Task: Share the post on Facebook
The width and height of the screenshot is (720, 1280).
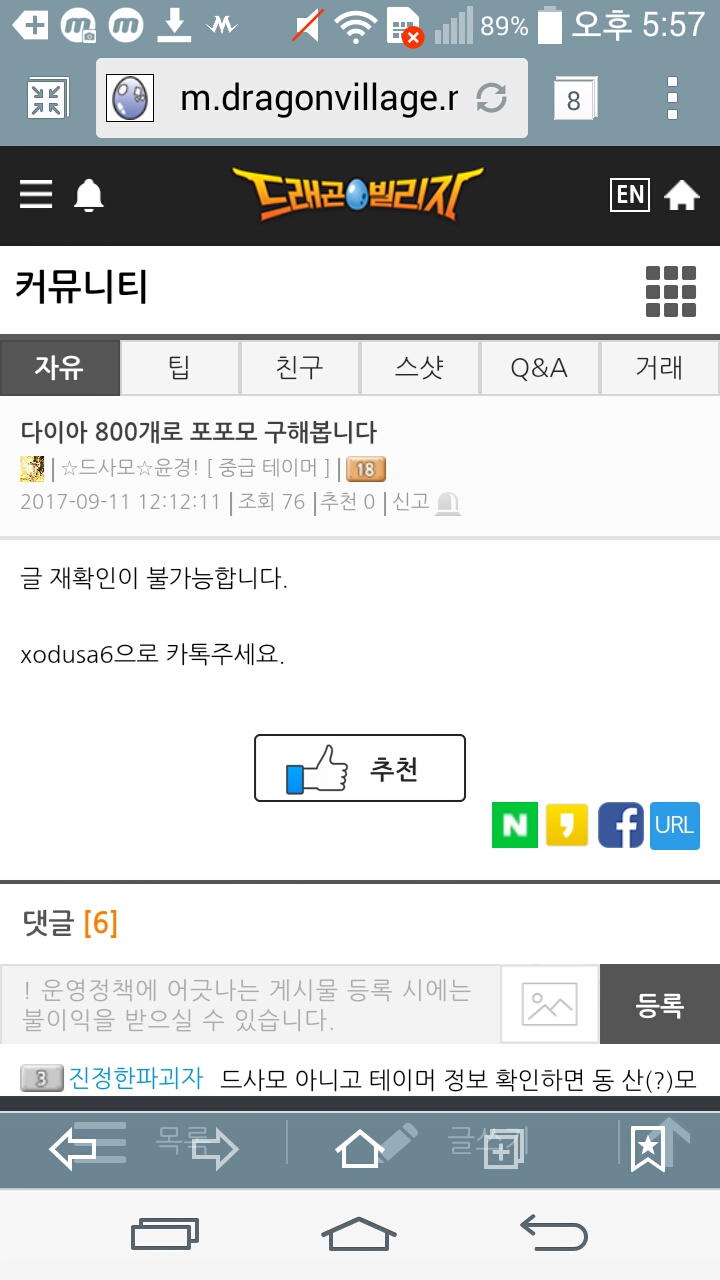Action: pos(620,825)
